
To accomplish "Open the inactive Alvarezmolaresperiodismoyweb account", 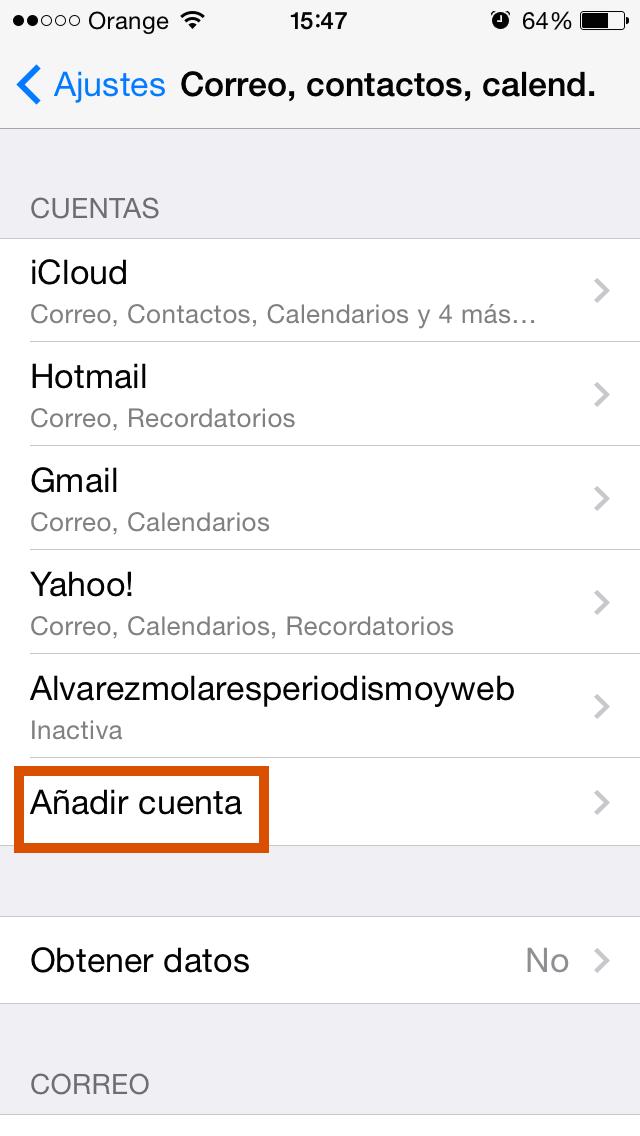I will [320, 706].
